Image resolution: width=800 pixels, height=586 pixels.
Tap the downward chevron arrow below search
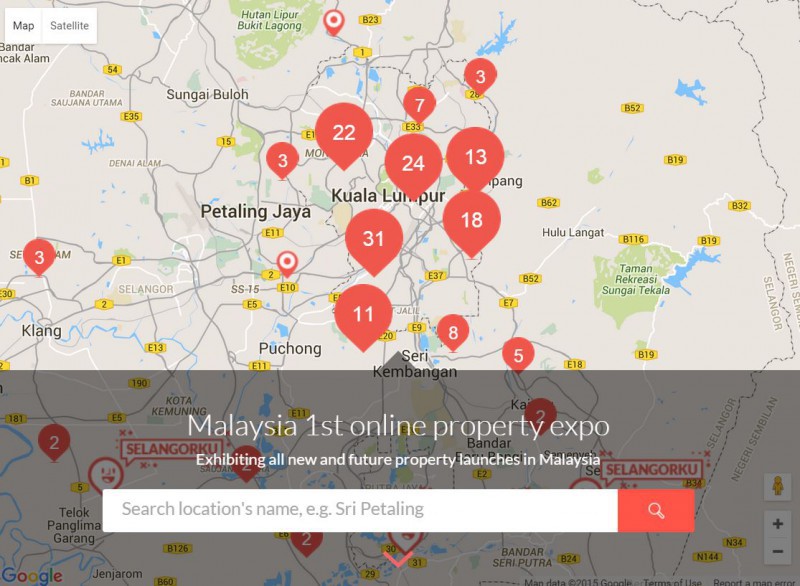[x=399, y=560]
